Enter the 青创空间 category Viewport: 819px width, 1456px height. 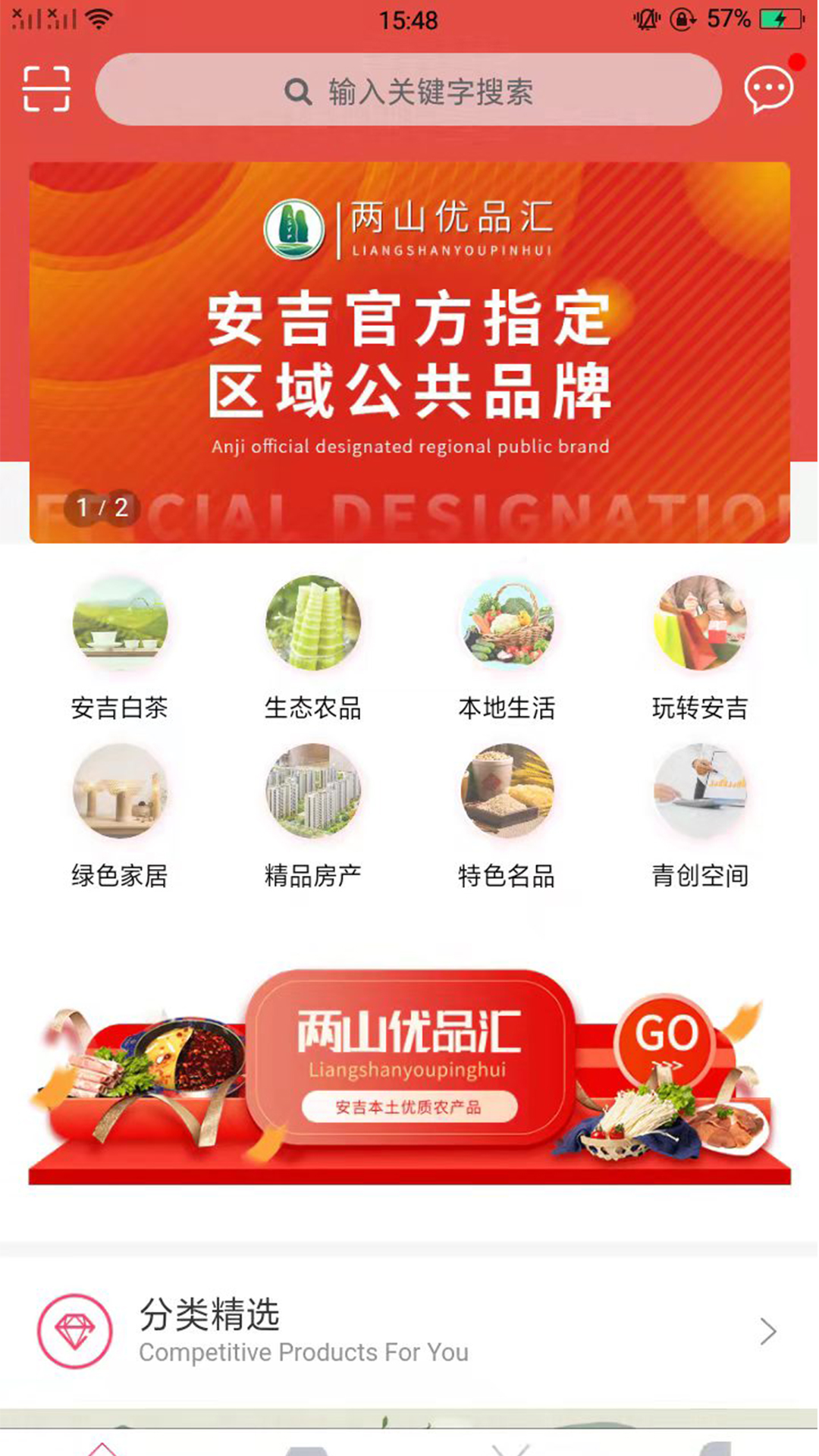[x=700, y=816]
